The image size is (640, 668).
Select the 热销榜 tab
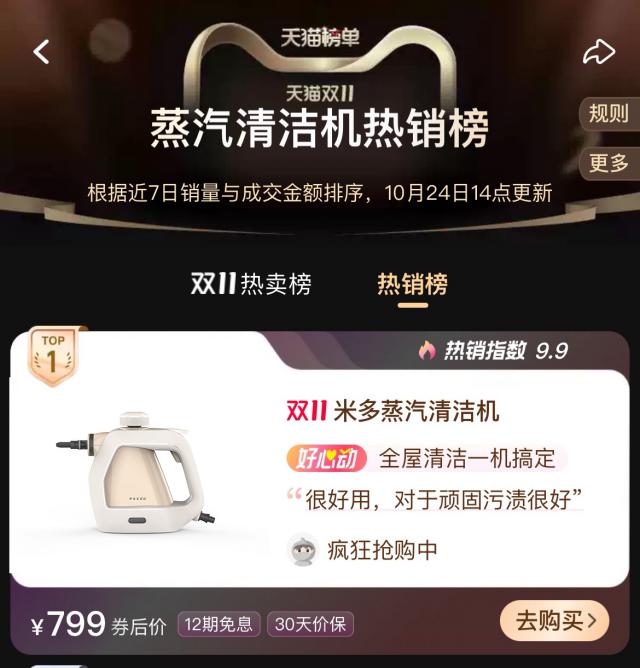pyautogui.click(x=412, y=284)
